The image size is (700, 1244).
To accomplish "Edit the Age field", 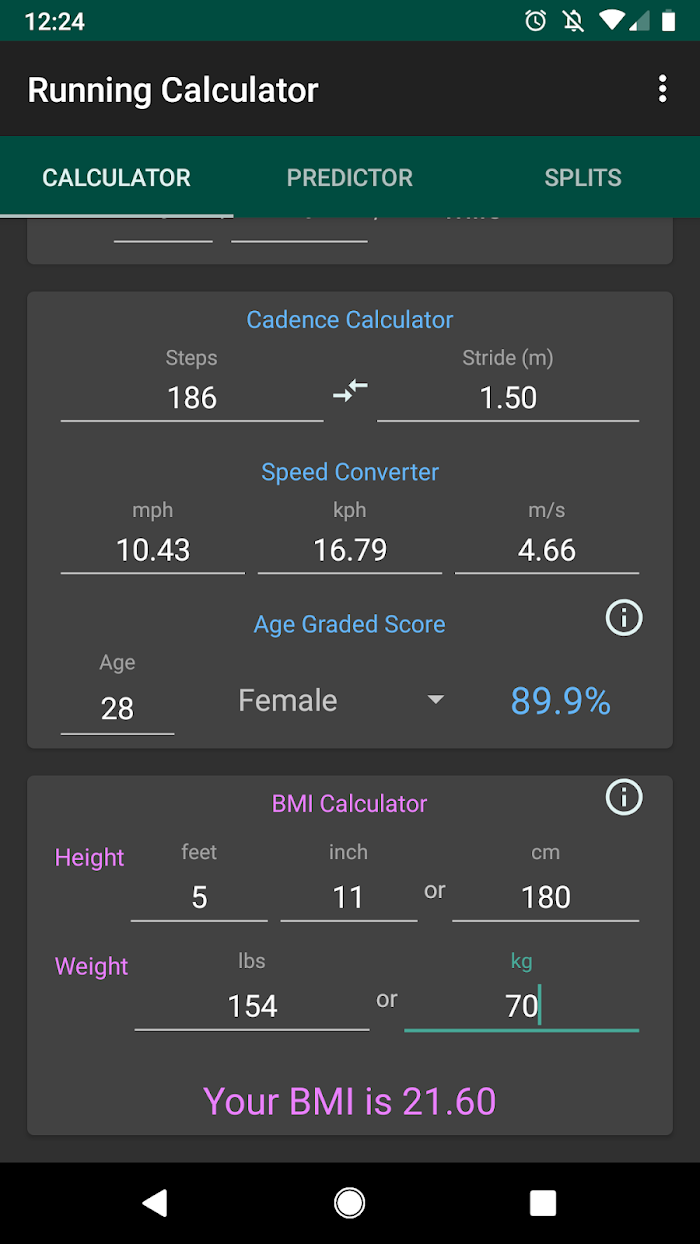I will coord(117,709).
